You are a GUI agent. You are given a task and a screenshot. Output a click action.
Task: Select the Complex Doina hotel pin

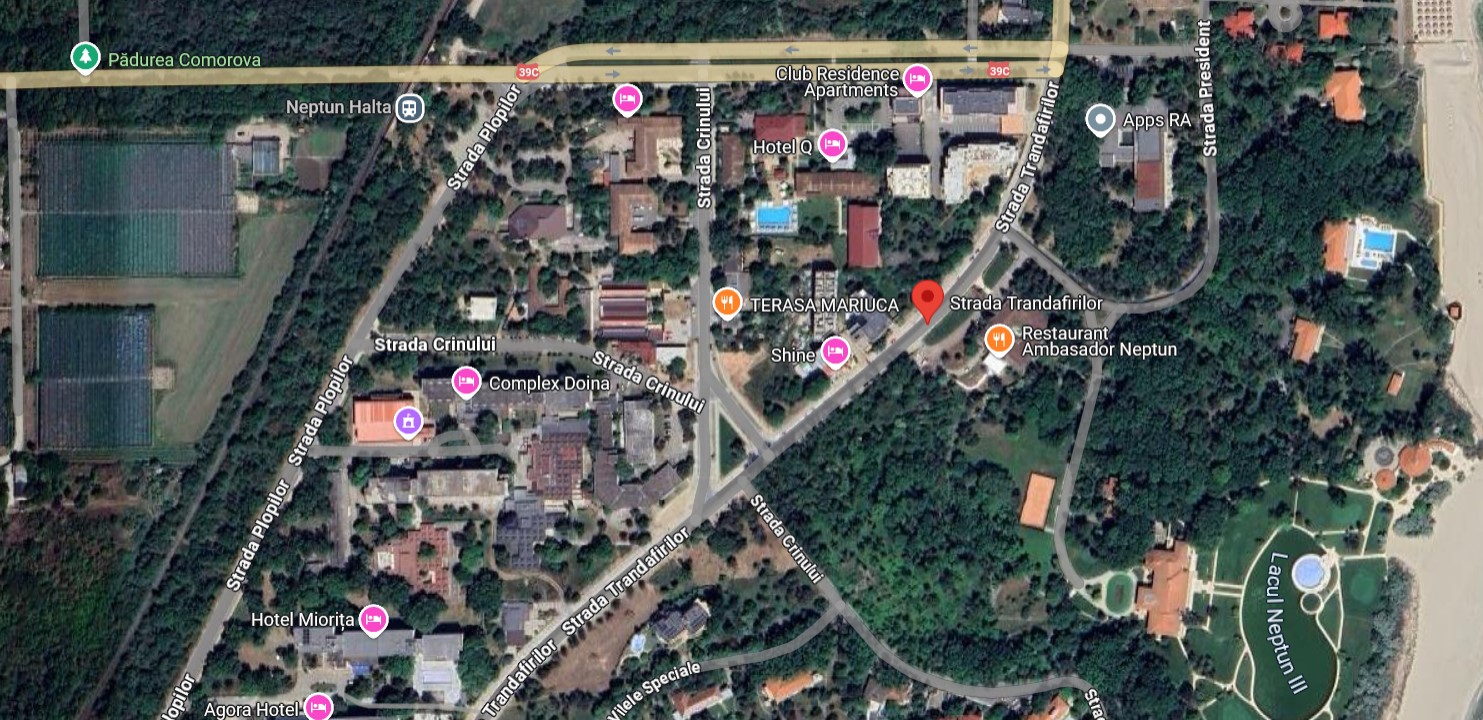[x=466, y=382]
